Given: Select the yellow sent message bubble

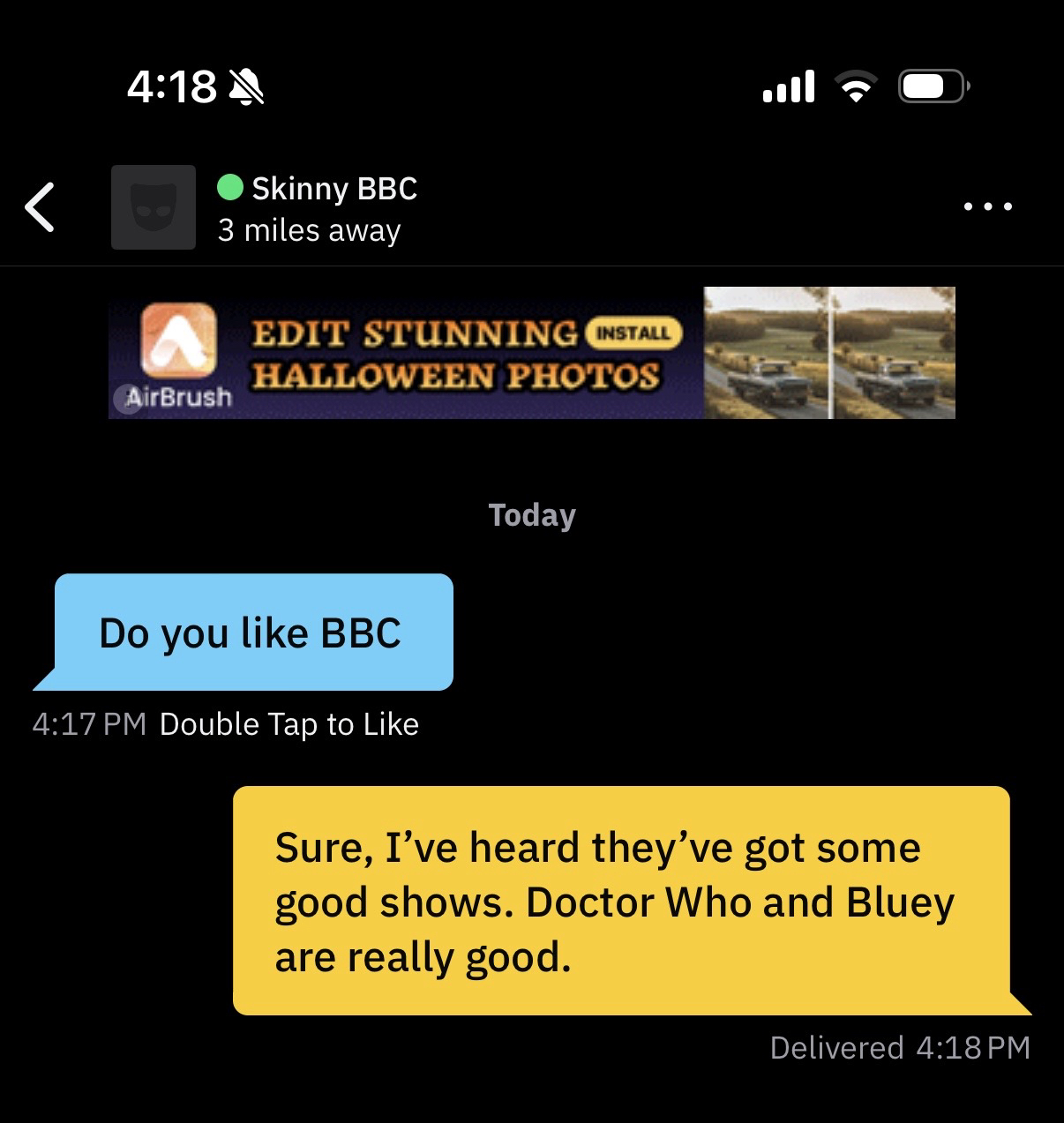Looking at the screenshot, I should click(x=621, y=901).
